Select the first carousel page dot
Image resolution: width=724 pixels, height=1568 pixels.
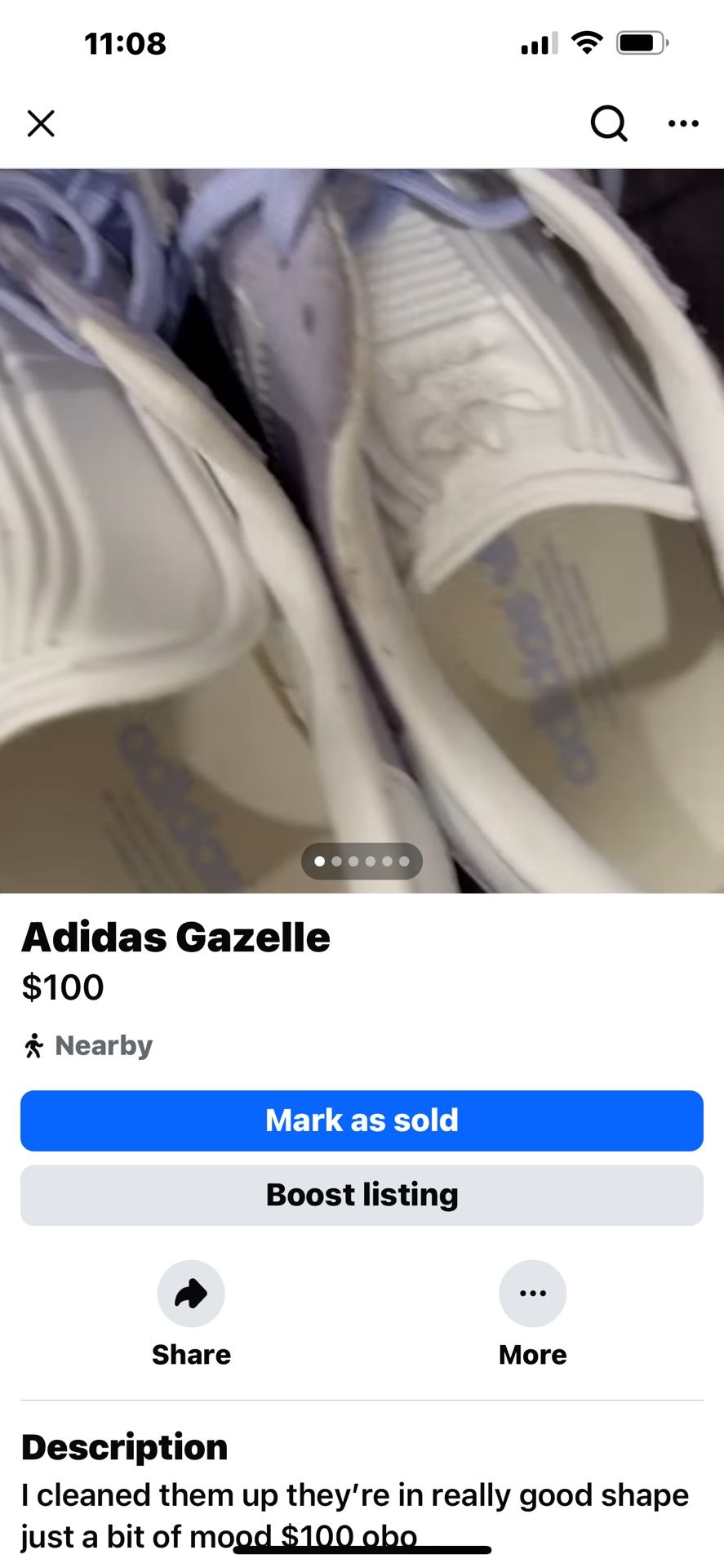pos(320,861)
